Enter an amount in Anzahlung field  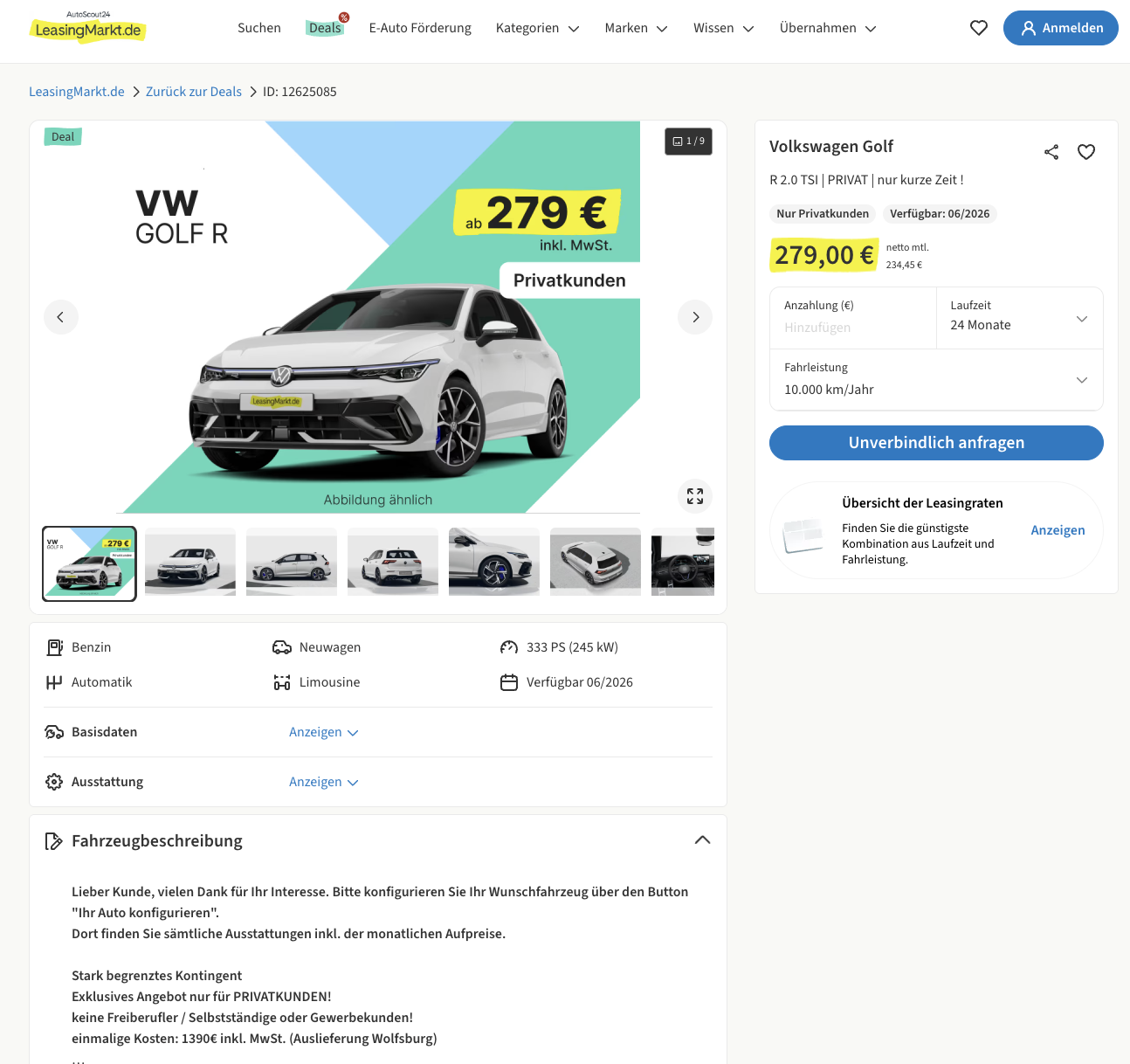(x=852, y=328)
